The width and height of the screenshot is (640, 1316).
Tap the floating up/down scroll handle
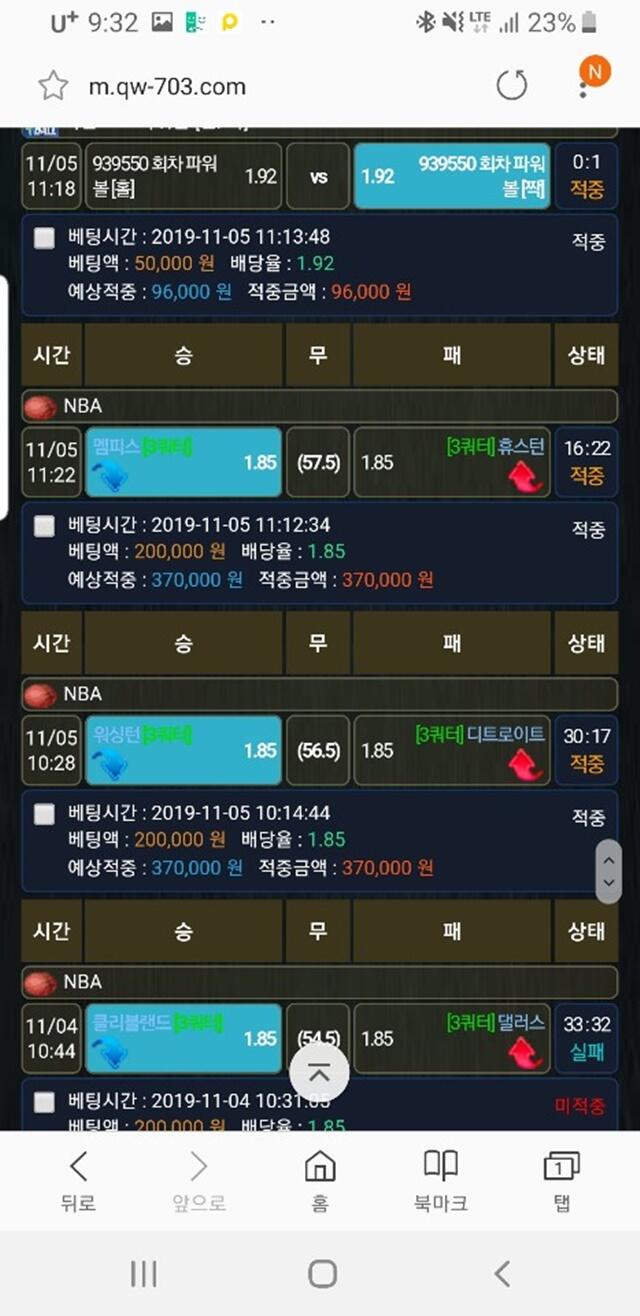point(608,871)
